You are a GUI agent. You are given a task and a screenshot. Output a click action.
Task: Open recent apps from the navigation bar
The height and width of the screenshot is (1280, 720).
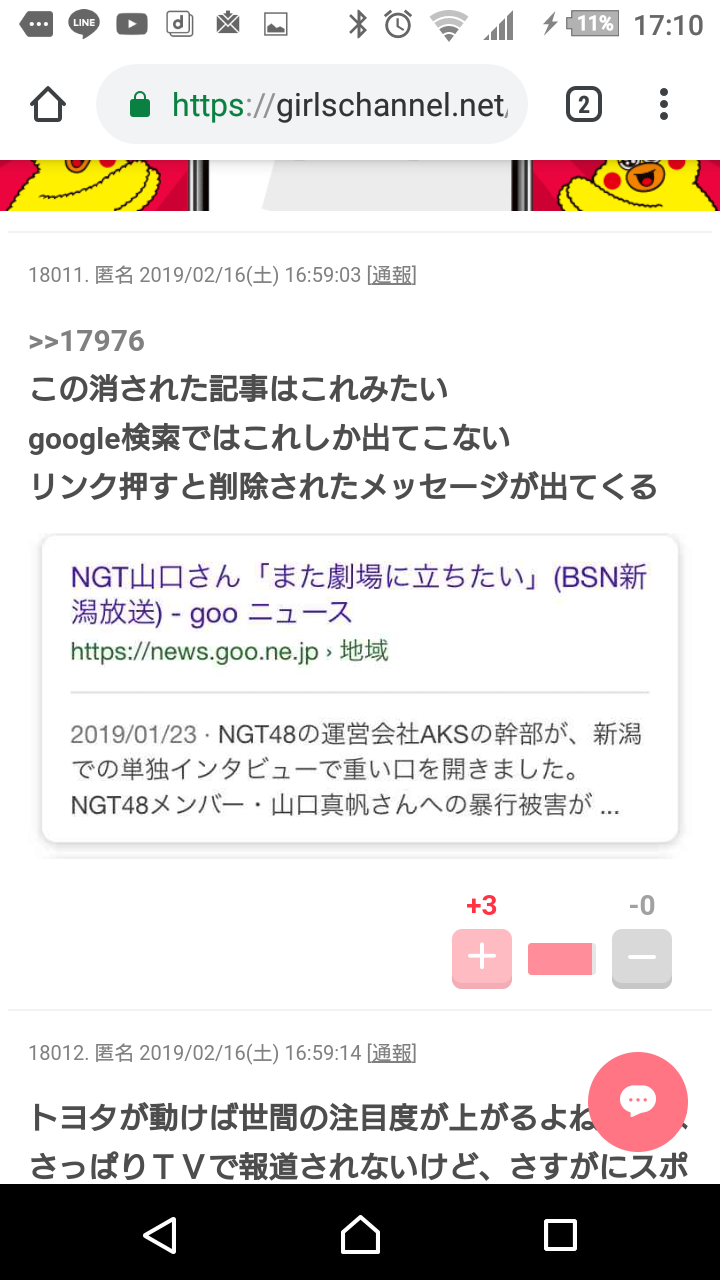560,1234
